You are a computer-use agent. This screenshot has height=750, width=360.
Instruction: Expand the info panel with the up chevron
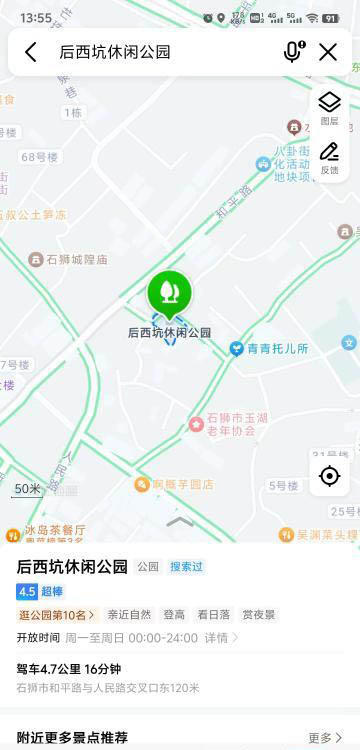pos(180,522)
